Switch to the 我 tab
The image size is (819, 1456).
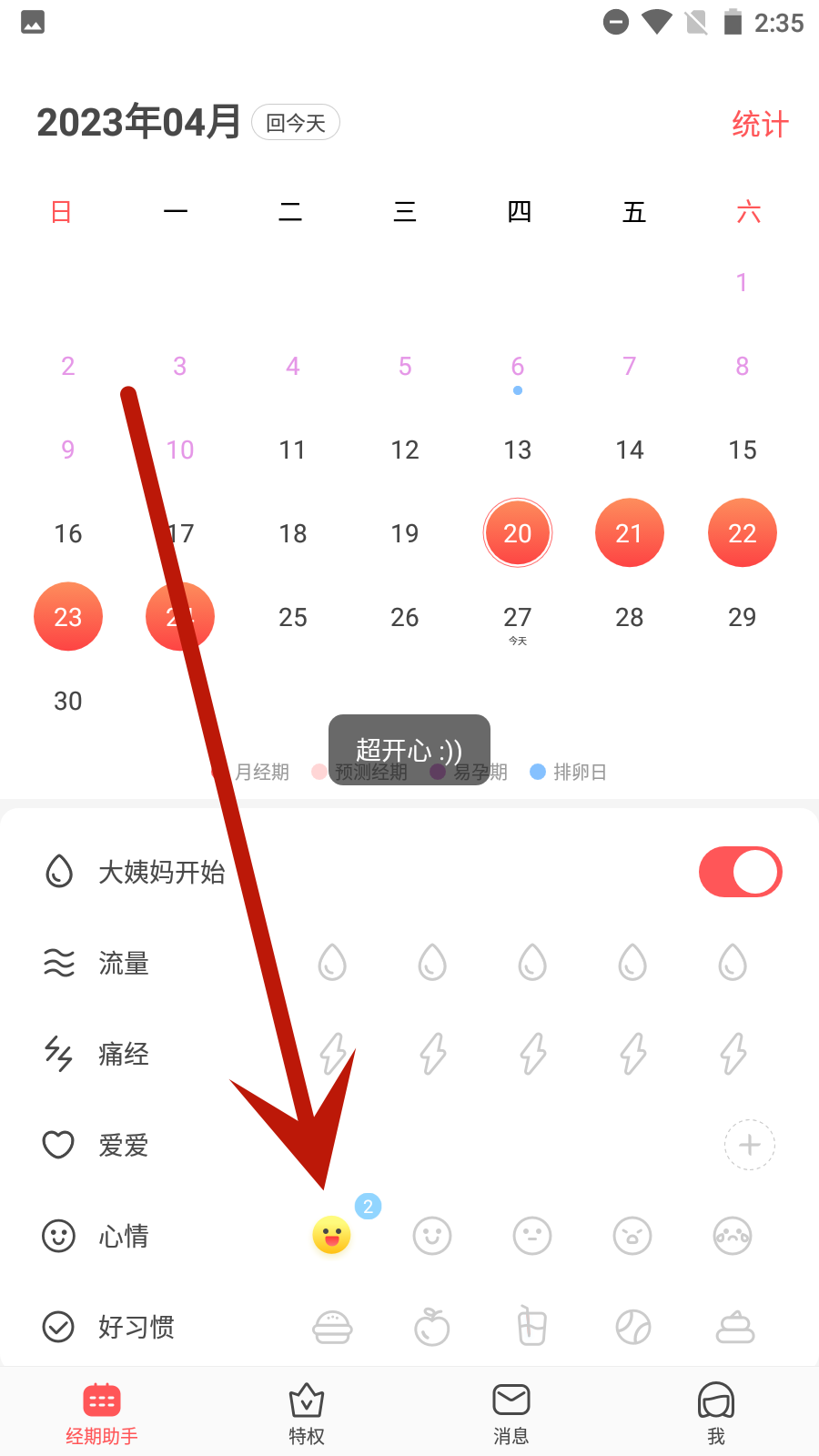716,1413
